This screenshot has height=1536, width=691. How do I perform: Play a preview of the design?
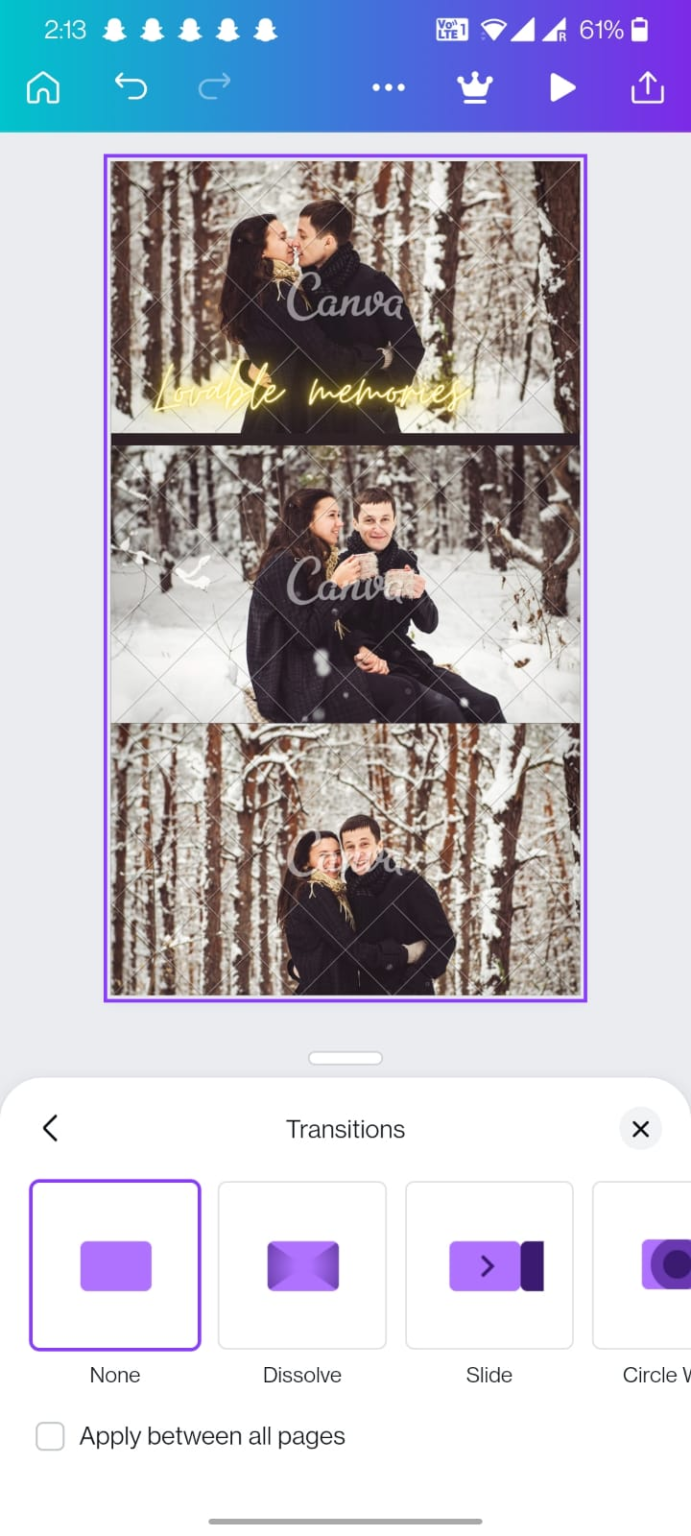[x=562, y=88]
